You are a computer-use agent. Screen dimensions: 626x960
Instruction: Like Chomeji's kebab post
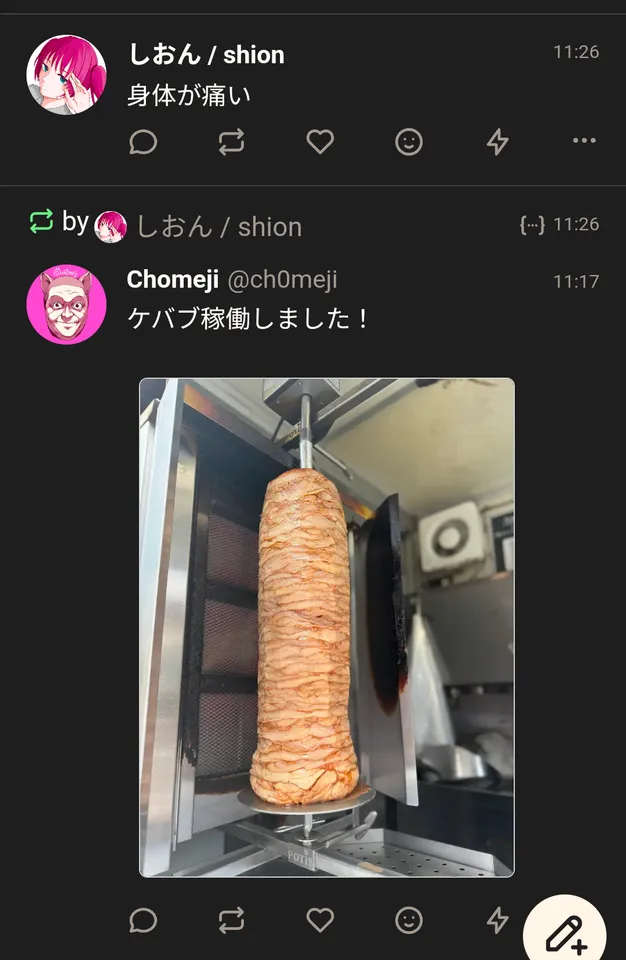[320, 920]
